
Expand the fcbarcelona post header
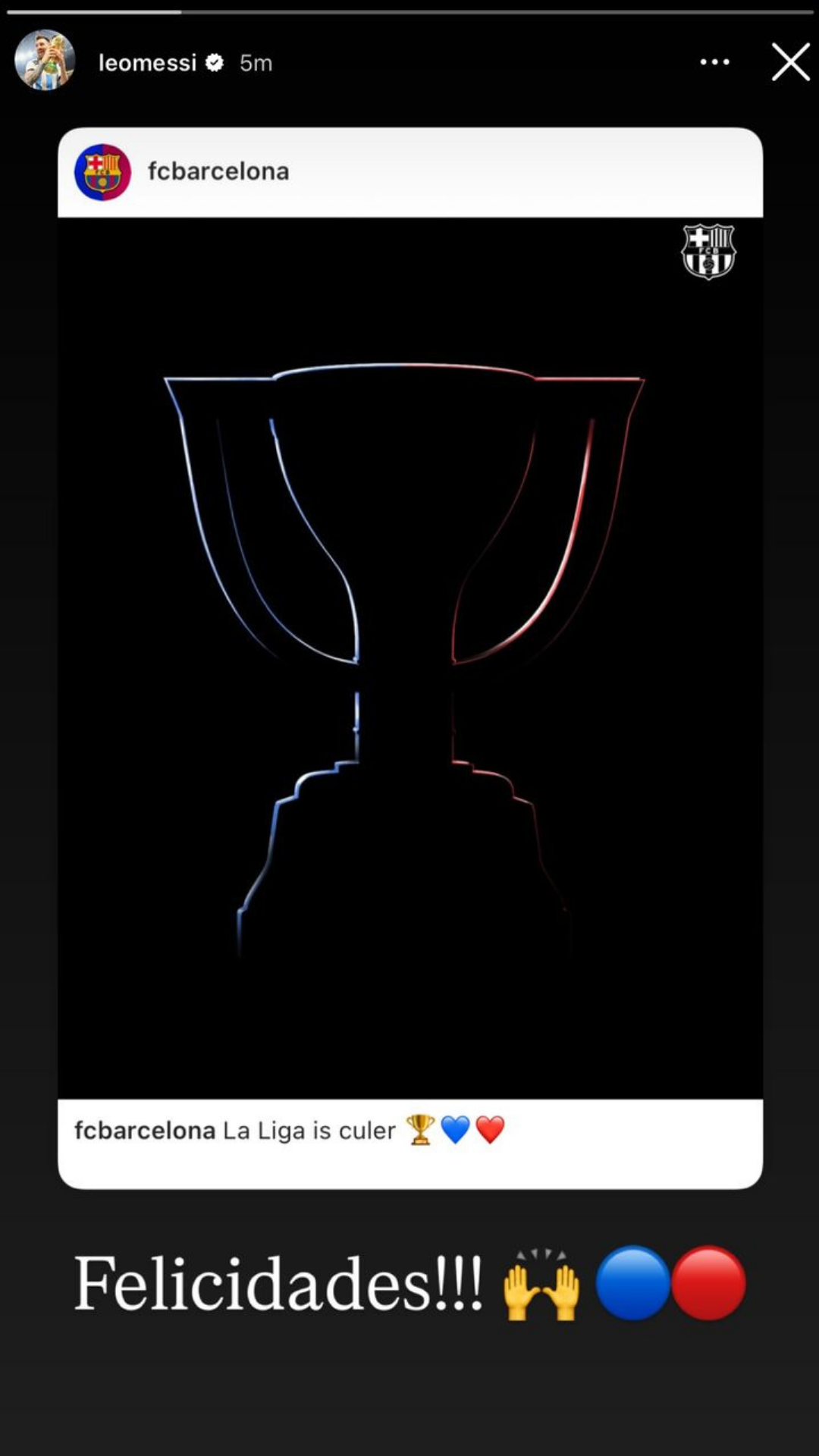click(x=409, y=171)
